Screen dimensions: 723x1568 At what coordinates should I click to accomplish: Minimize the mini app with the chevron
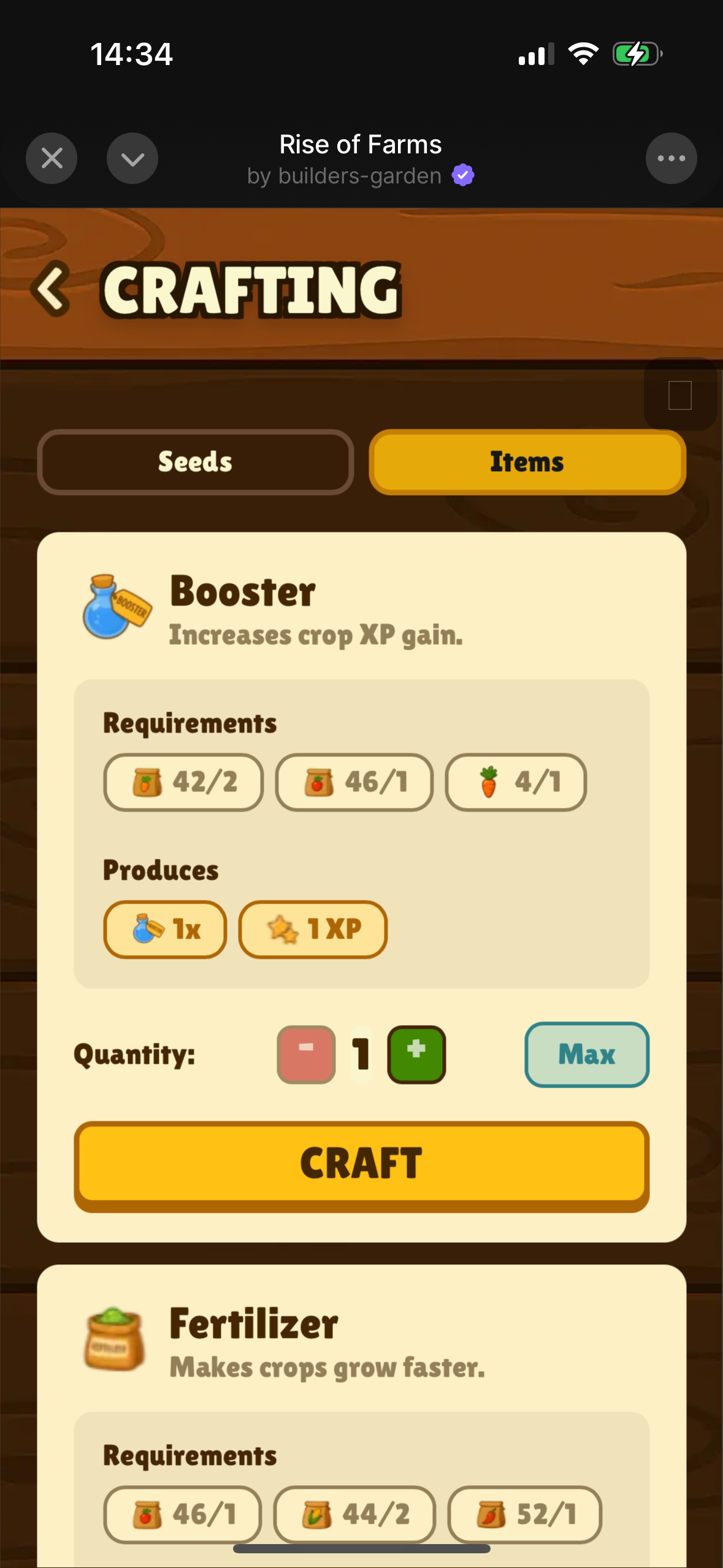[x=132, y=158]
